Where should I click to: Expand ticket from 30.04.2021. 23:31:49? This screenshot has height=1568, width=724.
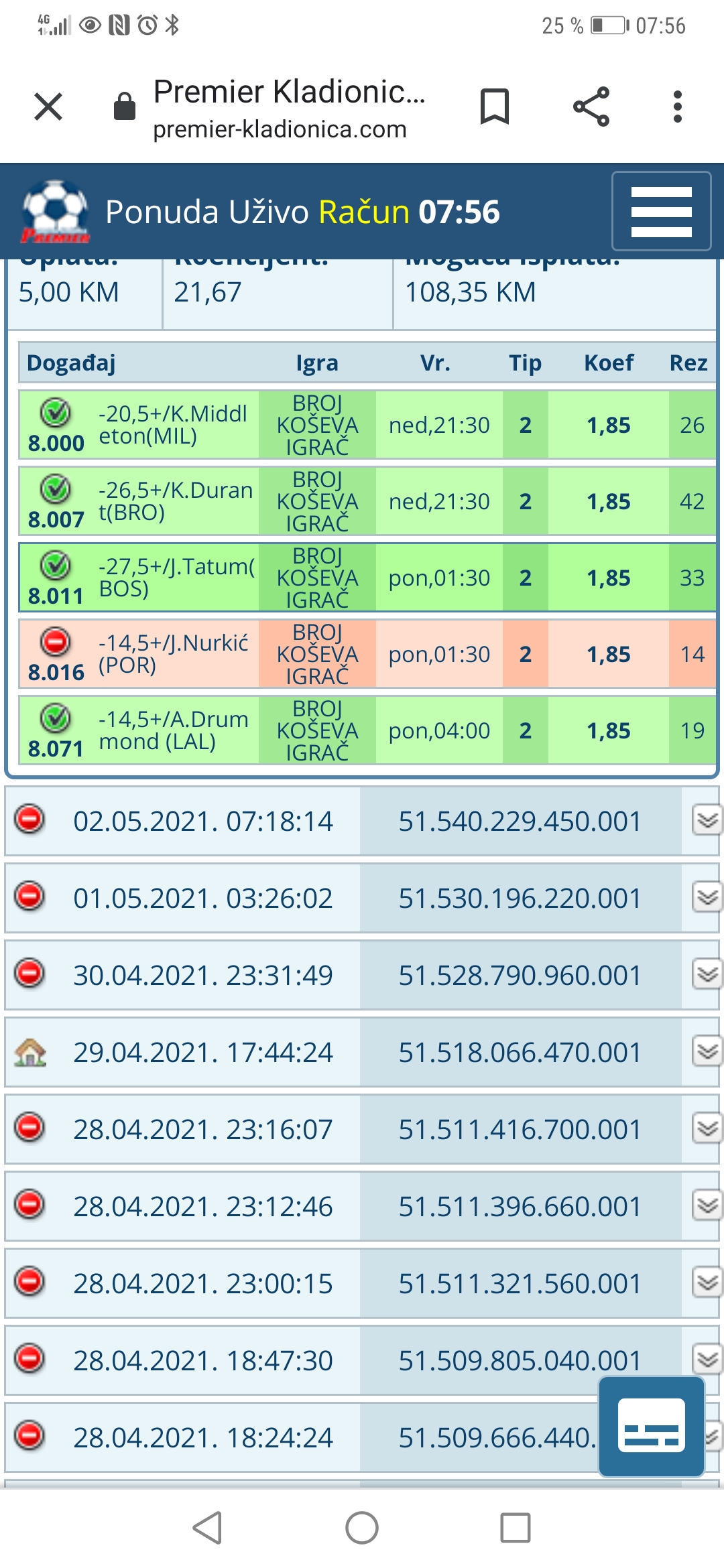707,974
